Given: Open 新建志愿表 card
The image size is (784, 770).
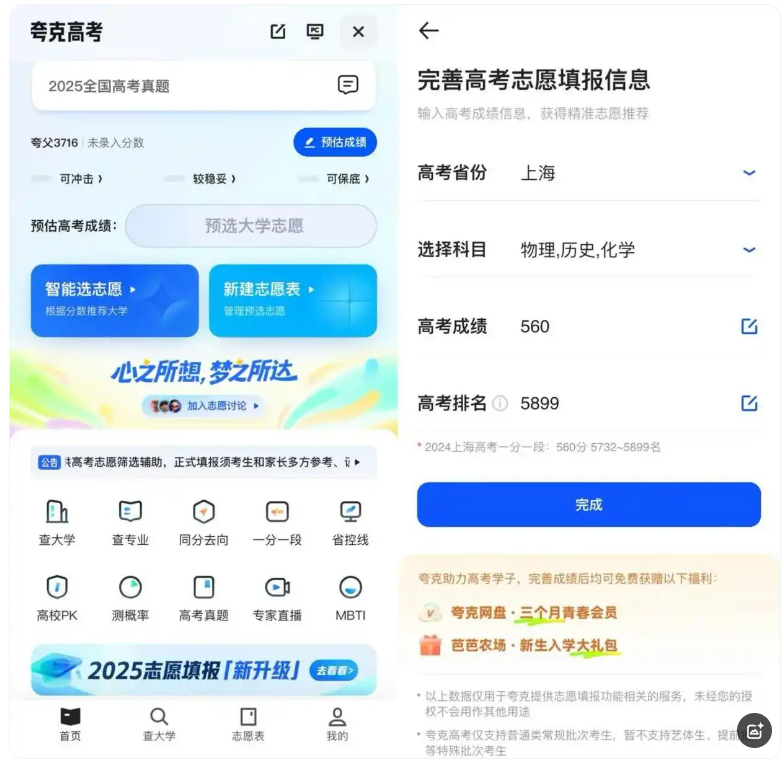Looking at the screenshot, I should pyautogui.click(x=292, y=300).
